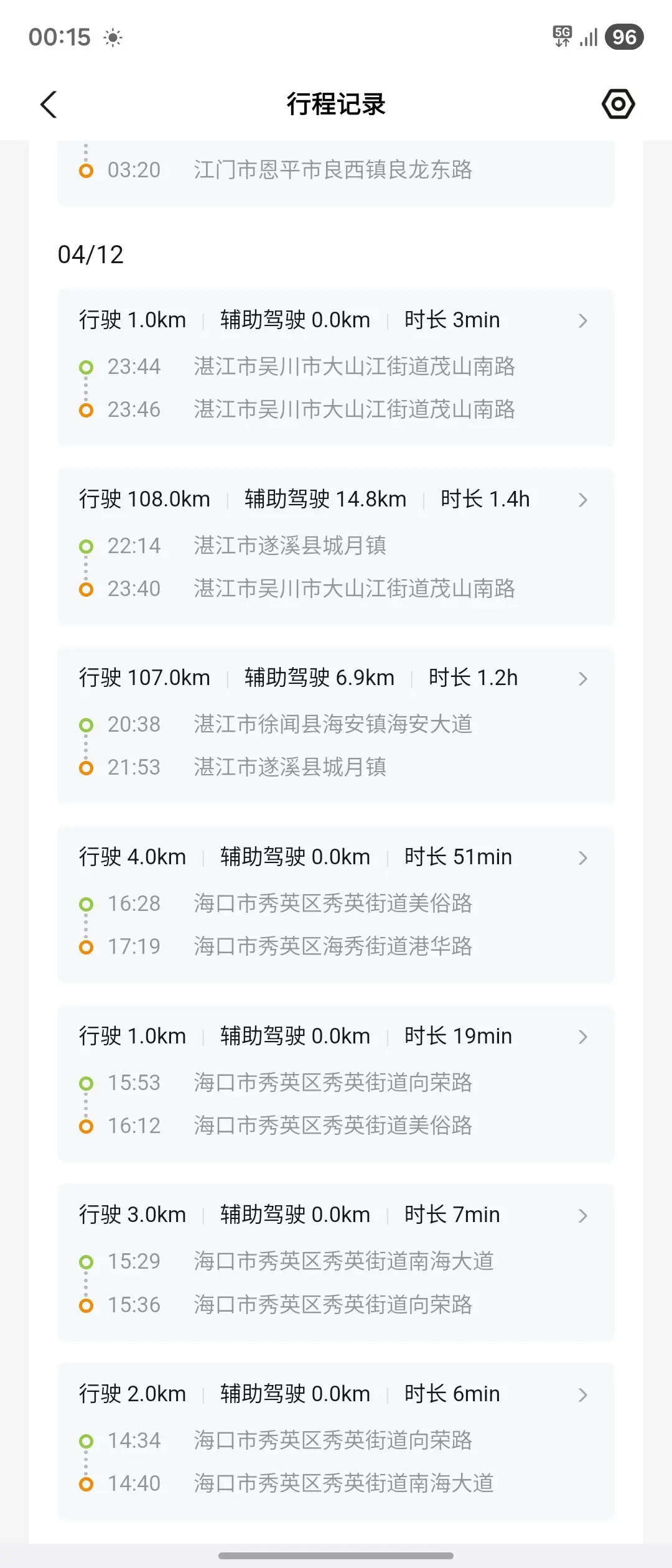Open the 2.0km trip at 14:34
This screenshot has height=1568, width=672.
(336, 1441)
